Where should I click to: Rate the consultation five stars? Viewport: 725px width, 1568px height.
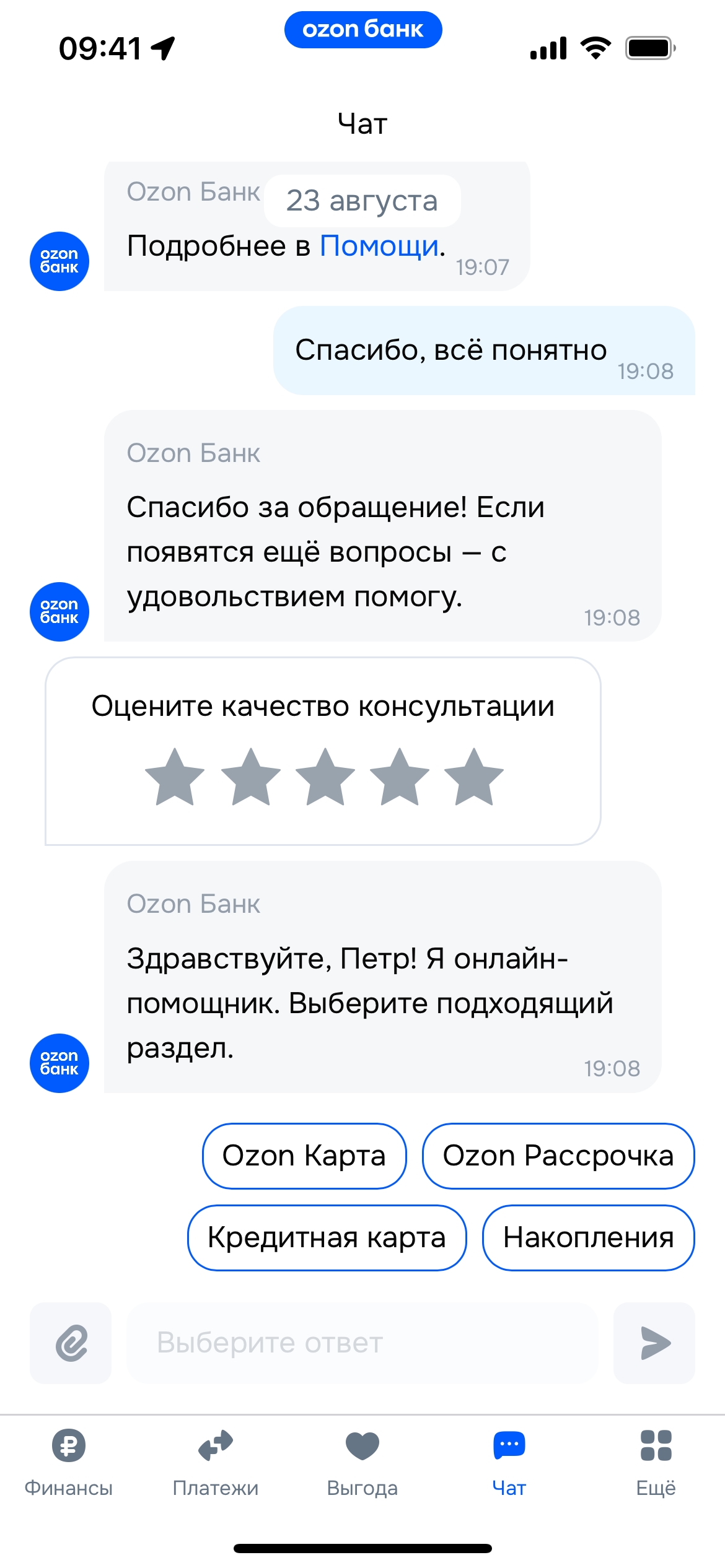[x=474, y=777]
